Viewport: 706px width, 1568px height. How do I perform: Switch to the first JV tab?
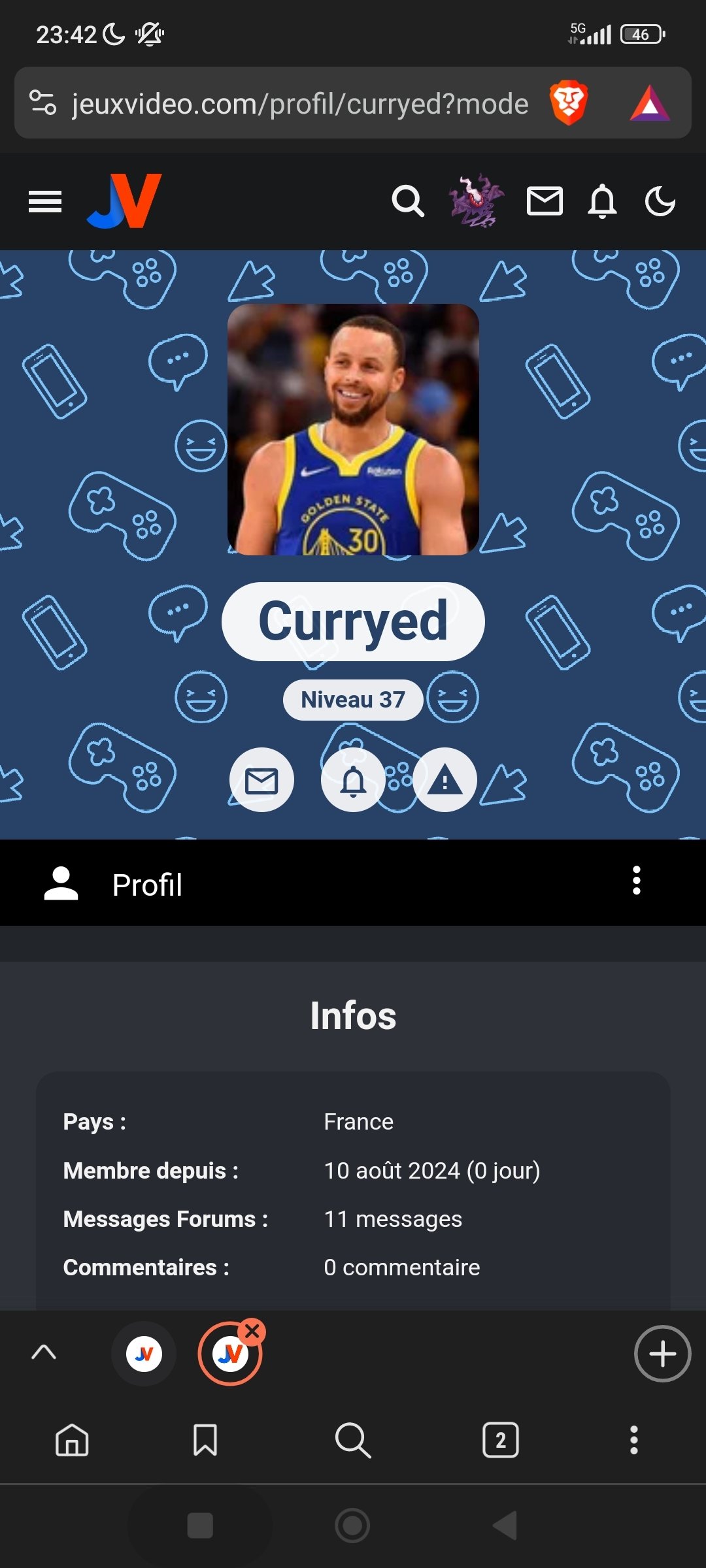point(144,1354)
